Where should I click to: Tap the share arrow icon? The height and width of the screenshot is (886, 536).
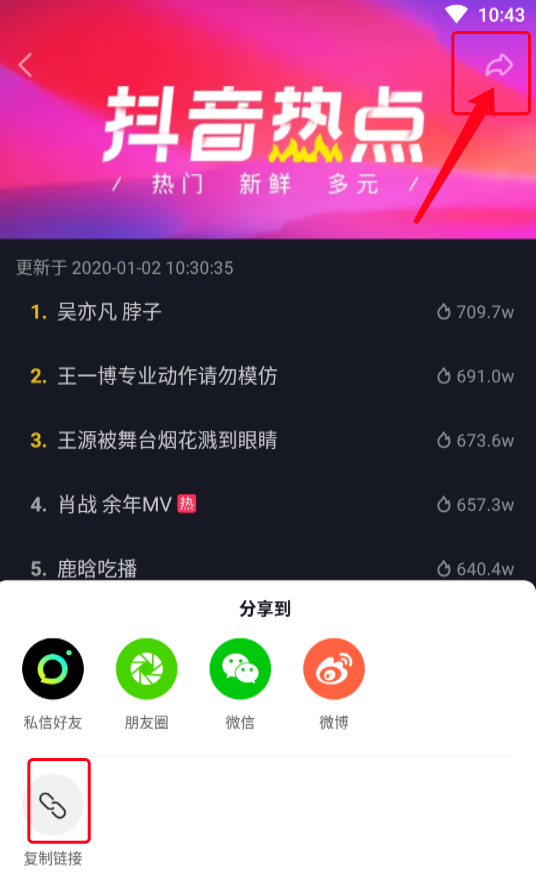pyautogui.click(x=499, y=65)
